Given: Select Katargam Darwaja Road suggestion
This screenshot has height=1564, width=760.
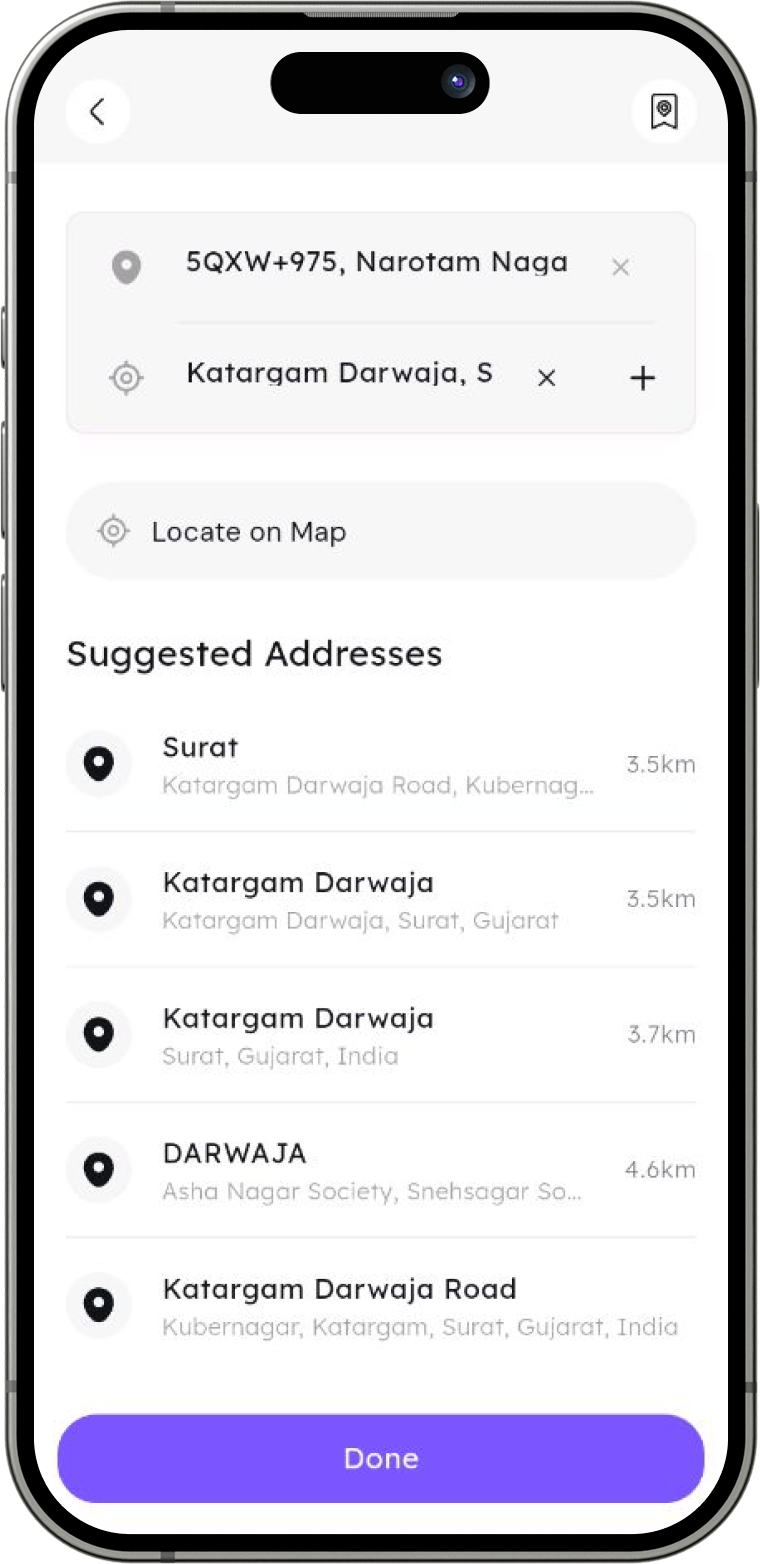Looking at the screenshot, I should coord(380,1305).
